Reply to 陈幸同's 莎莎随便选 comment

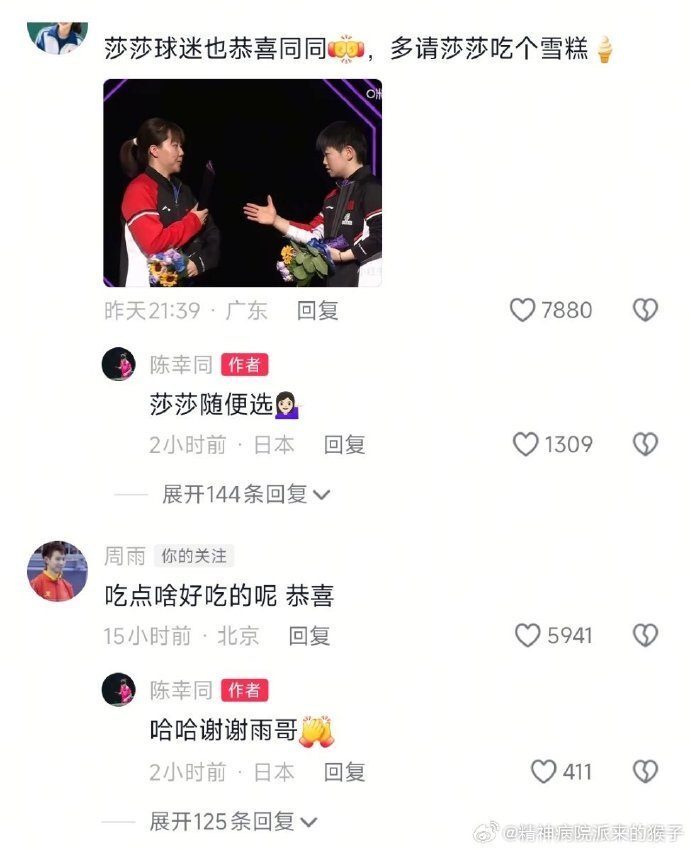point(345,444)
